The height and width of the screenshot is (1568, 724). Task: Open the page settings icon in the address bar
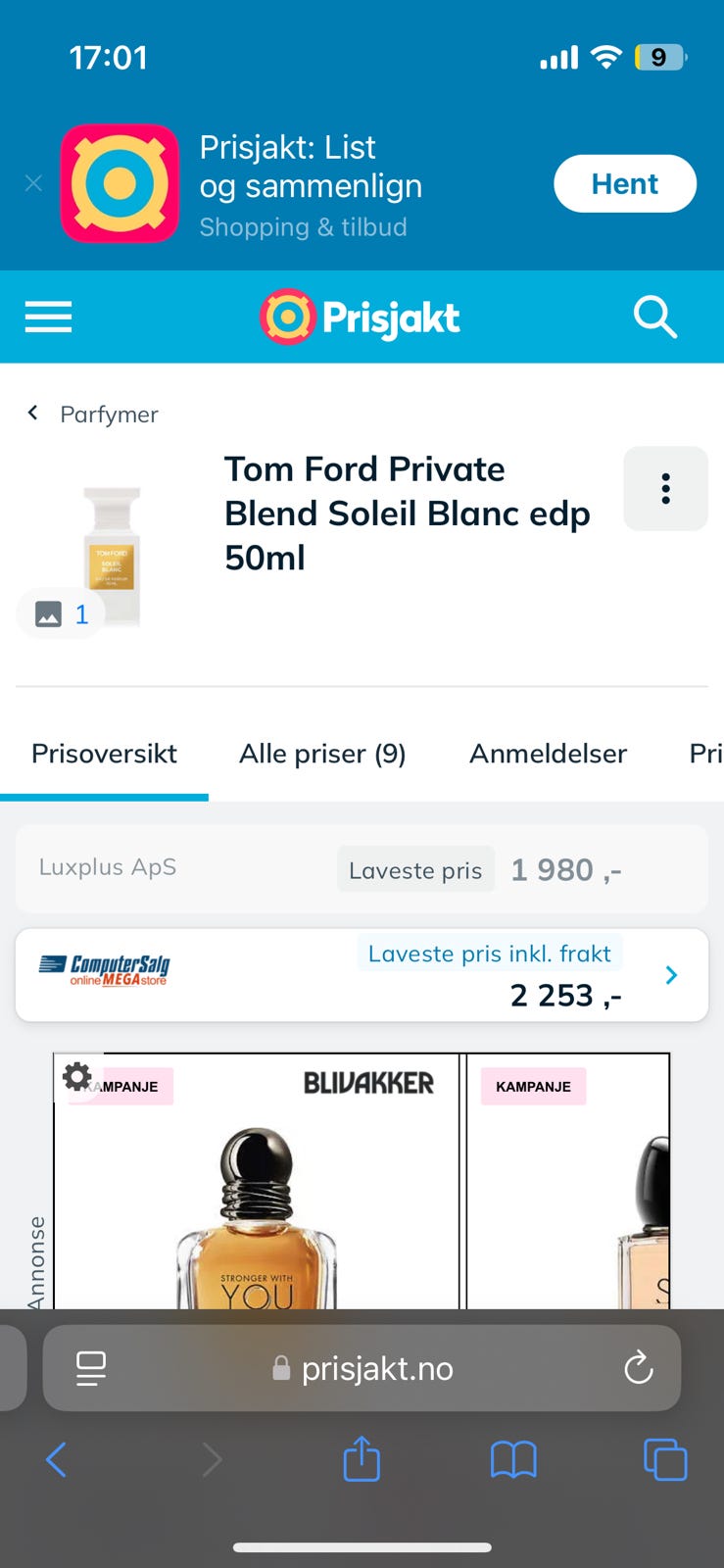pos(91,1368)
